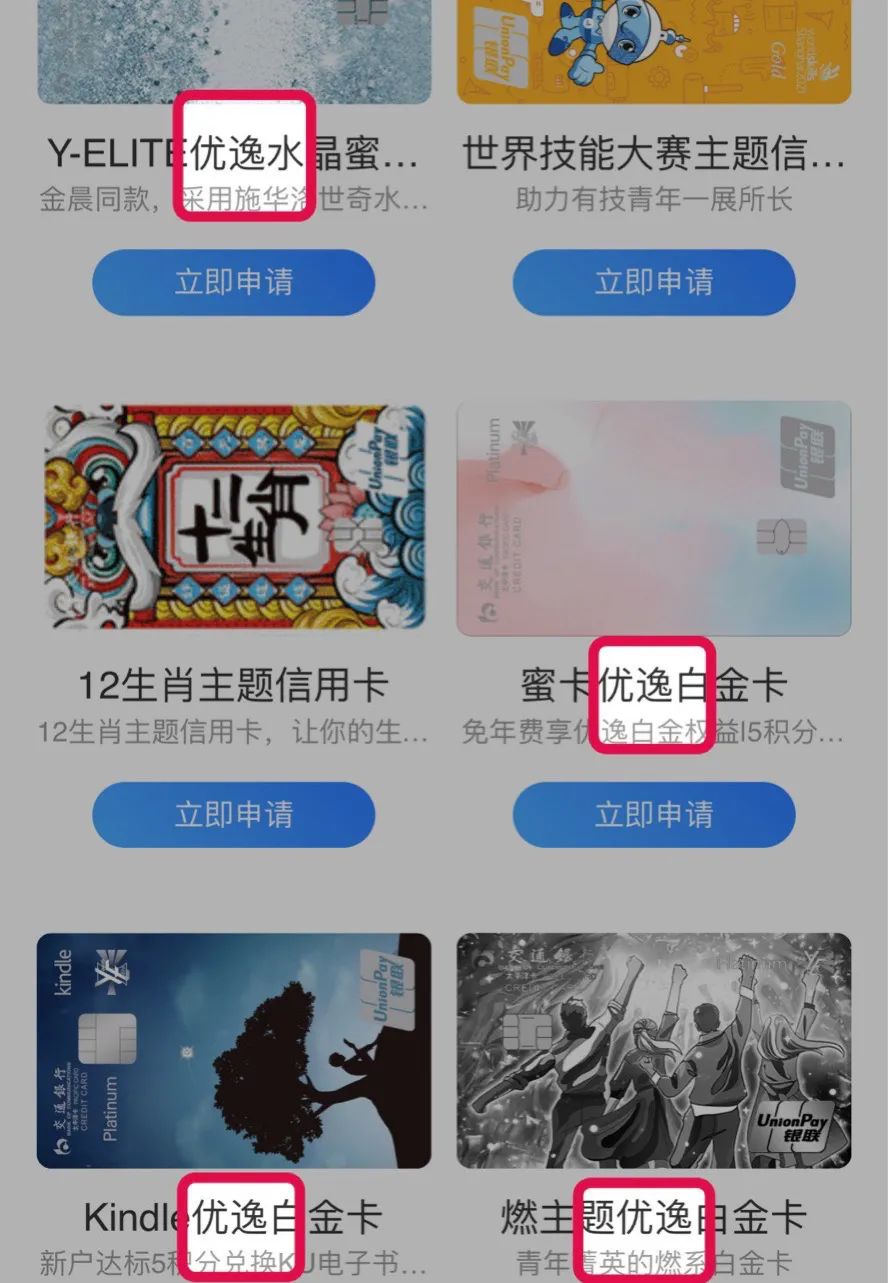Viewport: 888px width, 1283px height.
Task: Select the Kindle优逸白金卡 title
Action: coord(231,1218)
